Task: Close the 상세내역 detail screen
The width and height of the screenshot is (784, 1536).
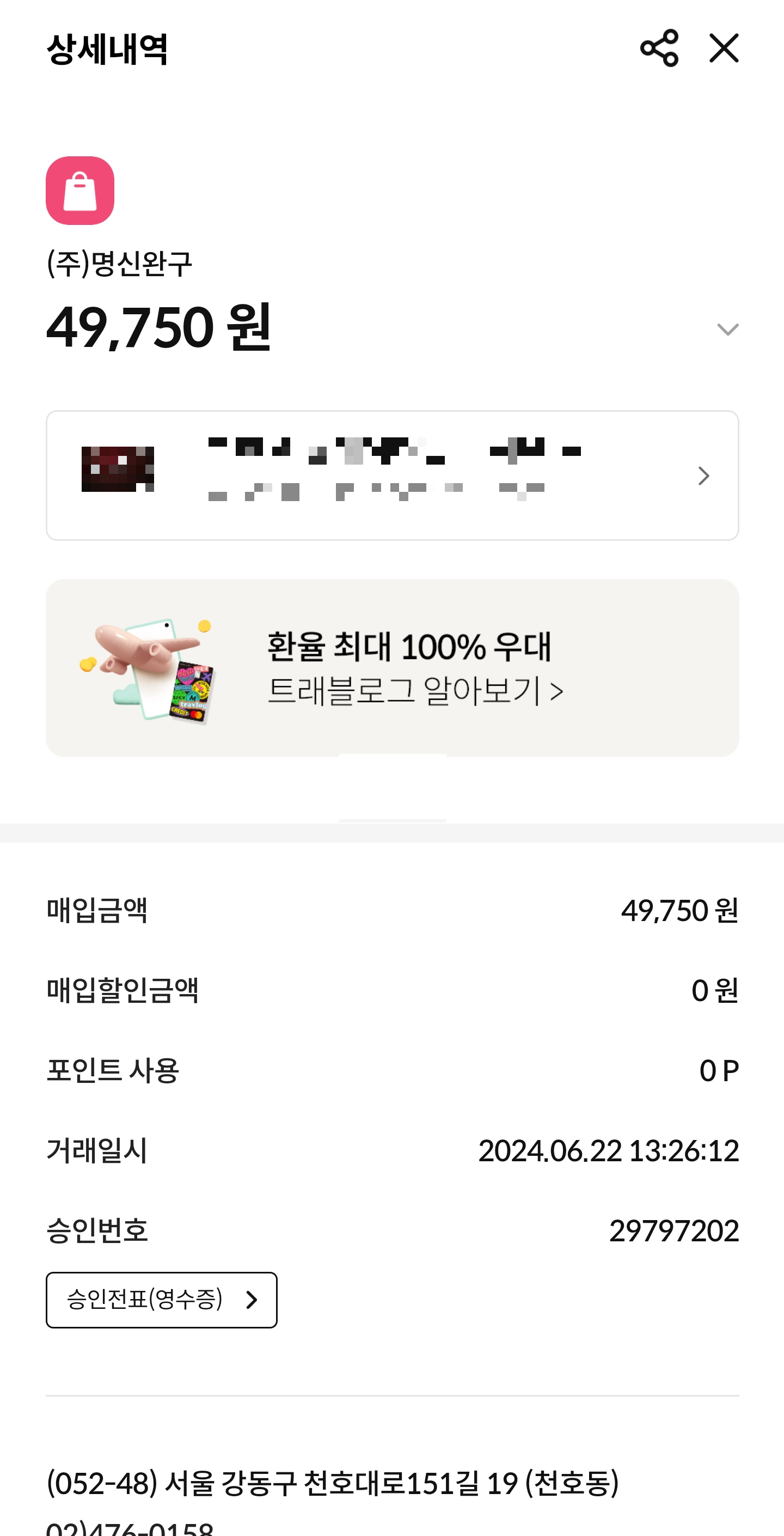Action: click(x=723, y=49)
